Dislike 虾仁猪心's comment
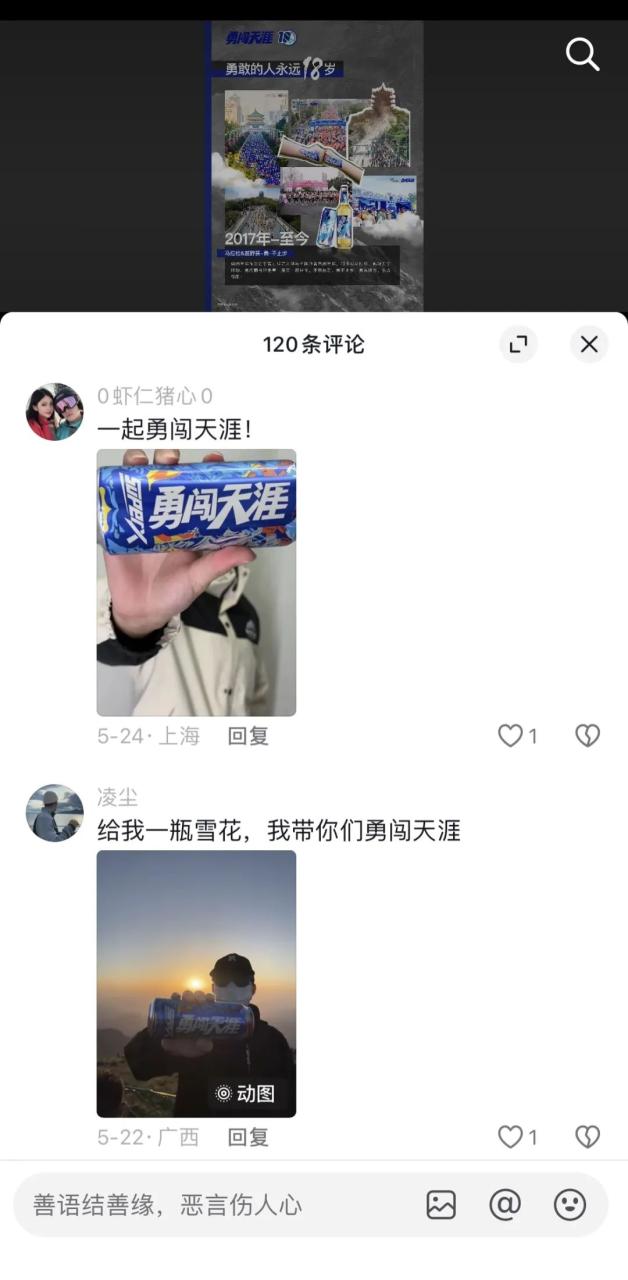The width and height of the screenshot is (628, 1280). [587, 736]
